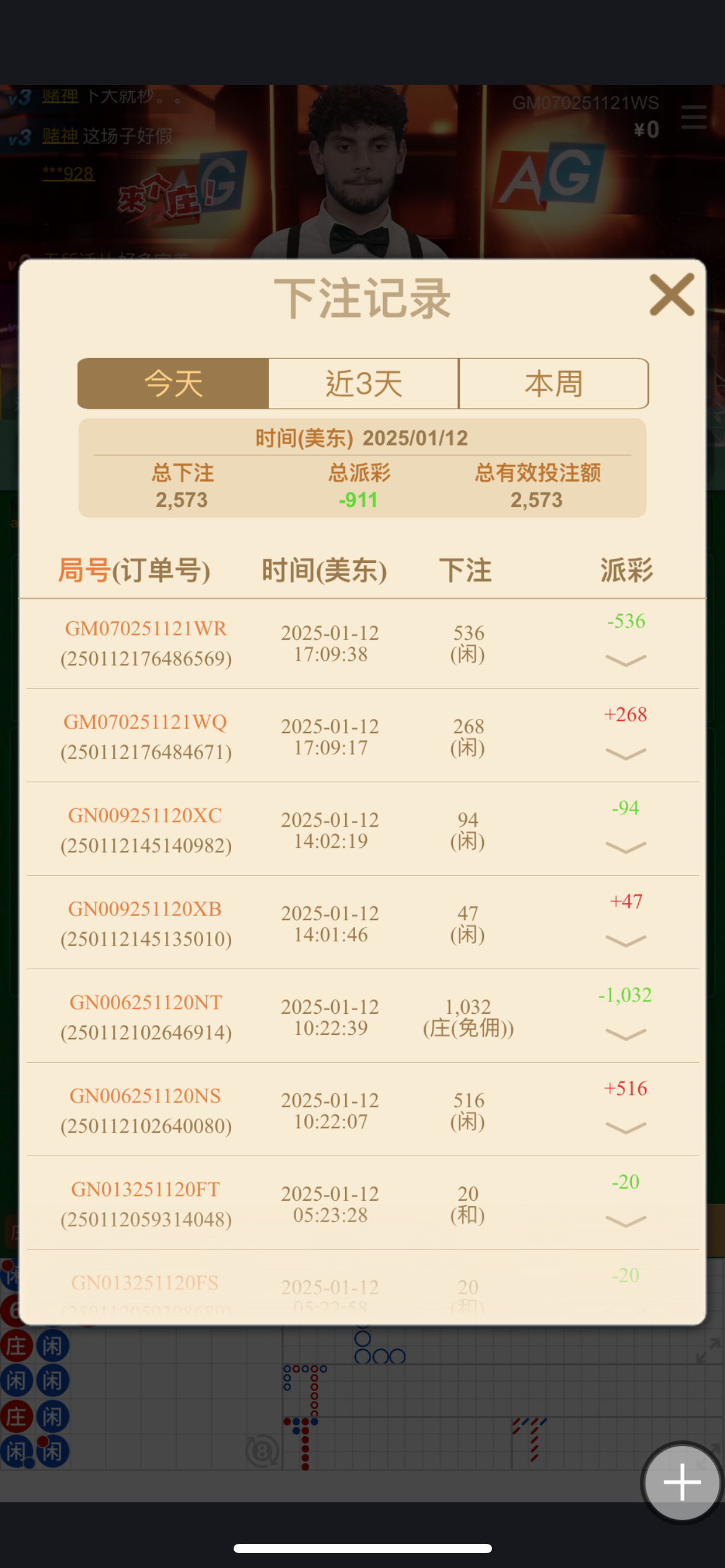Screen dimensions: 725x1568
Task: Expand details for bet GN006251120NS
Action: 625,1128
